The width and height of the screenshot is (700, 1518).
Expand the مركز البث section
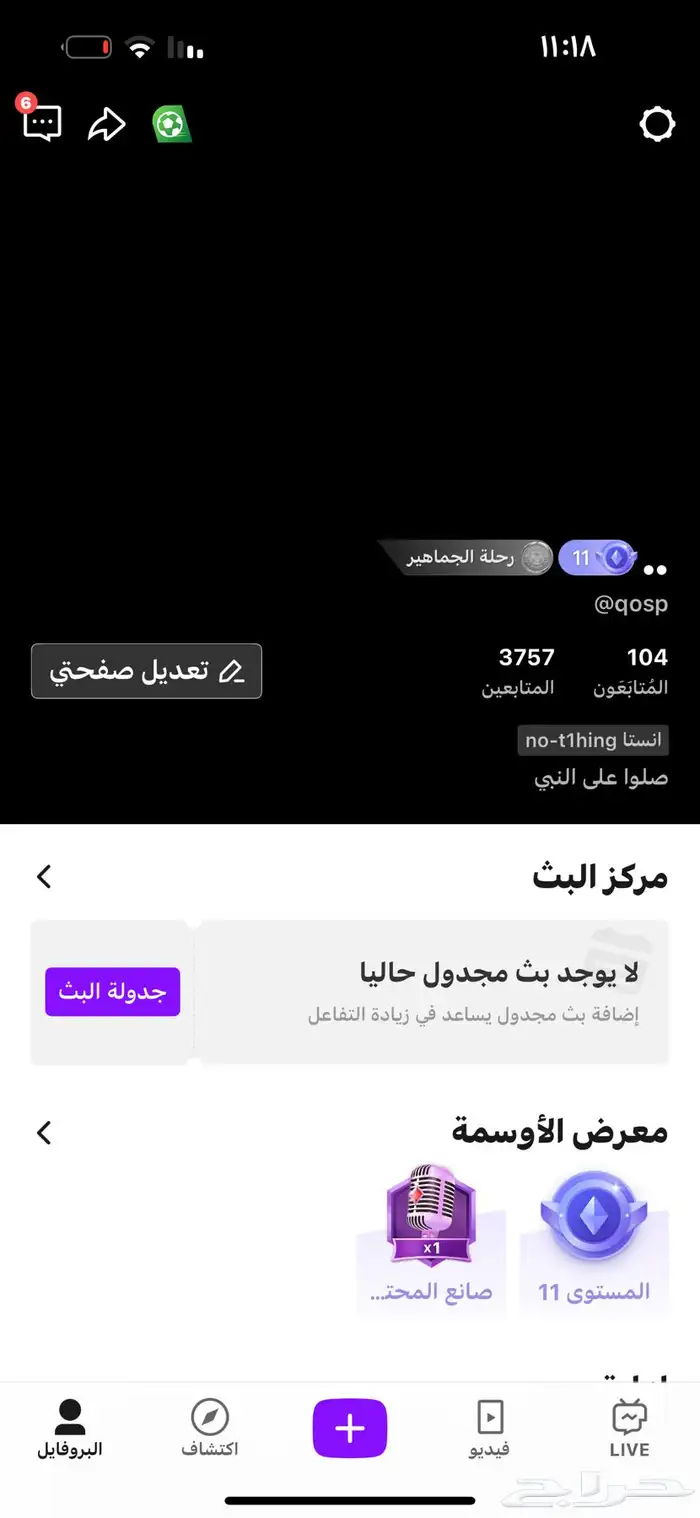pos(44,877)
